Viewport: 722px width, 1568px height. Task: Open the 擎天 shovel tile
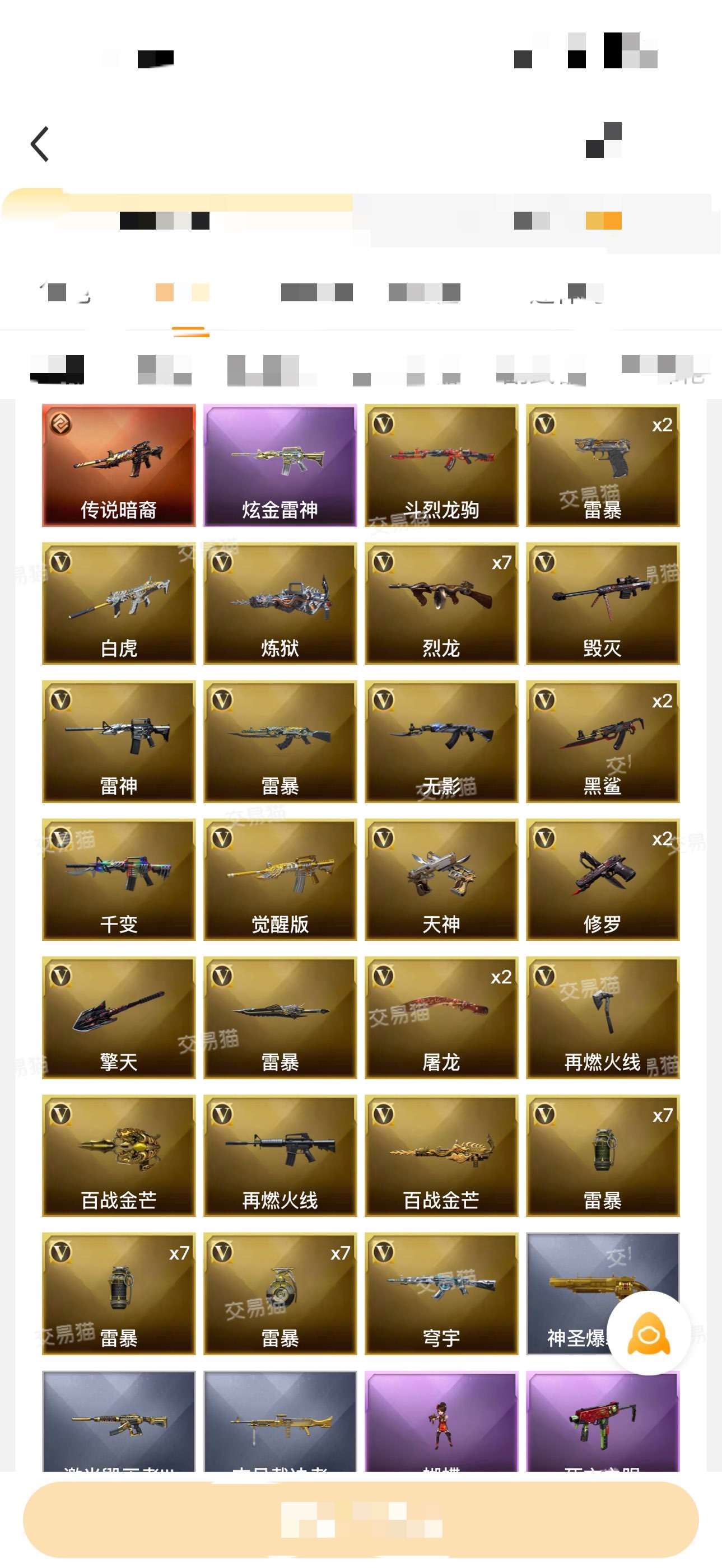coord(119,1017)
